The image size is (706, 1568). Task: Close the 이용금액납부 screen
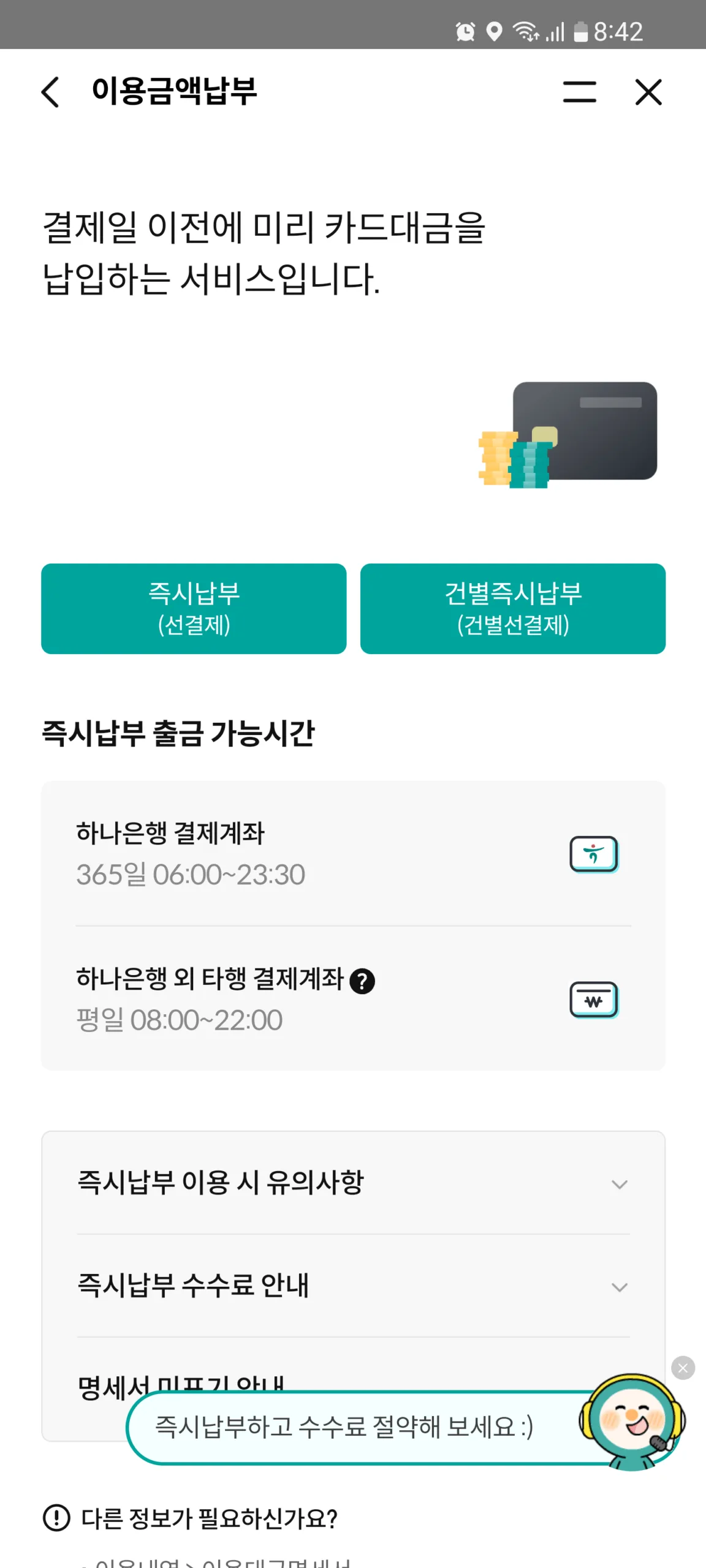click(648, 92)
